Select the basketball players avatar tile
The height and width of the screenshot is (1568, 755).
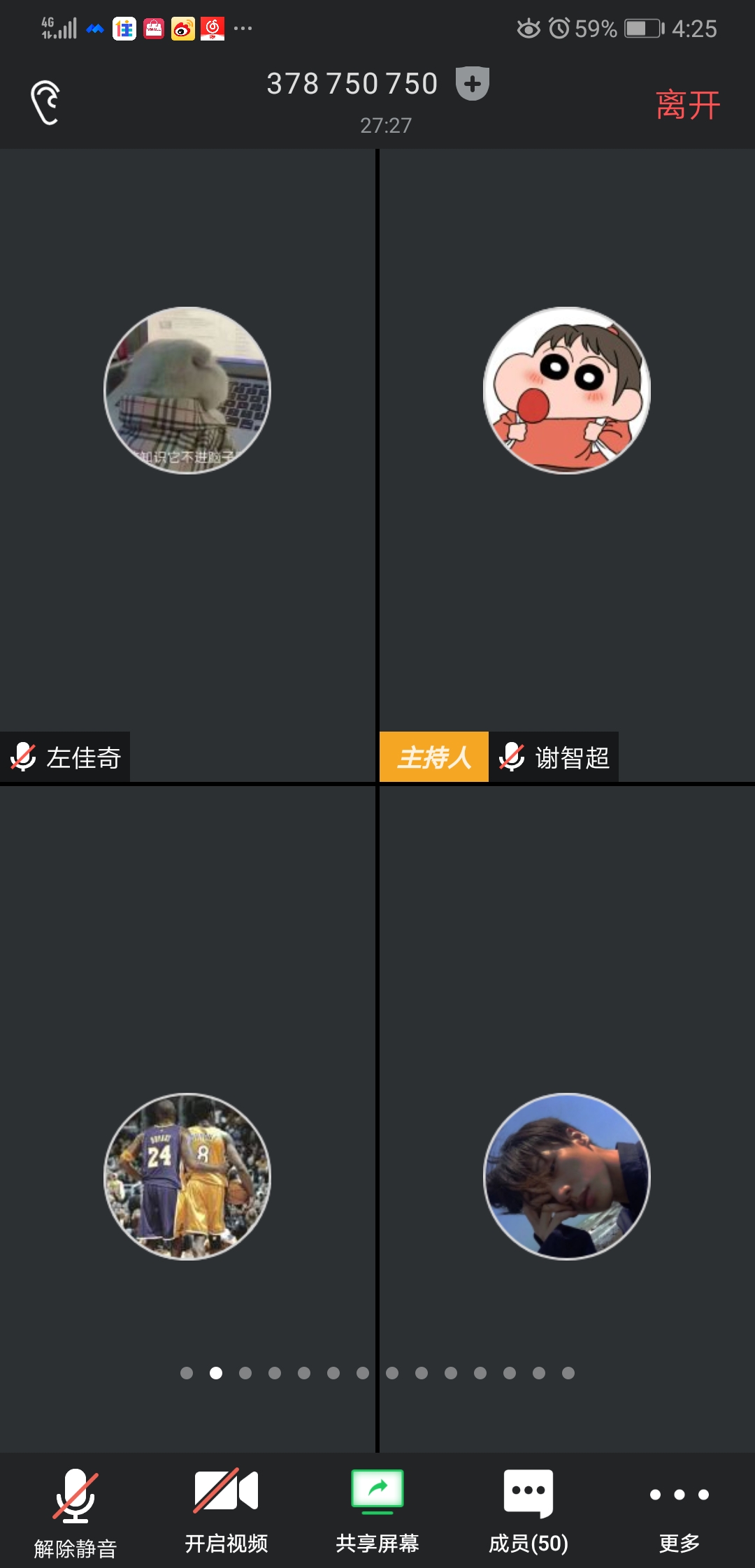(187, 1177)
